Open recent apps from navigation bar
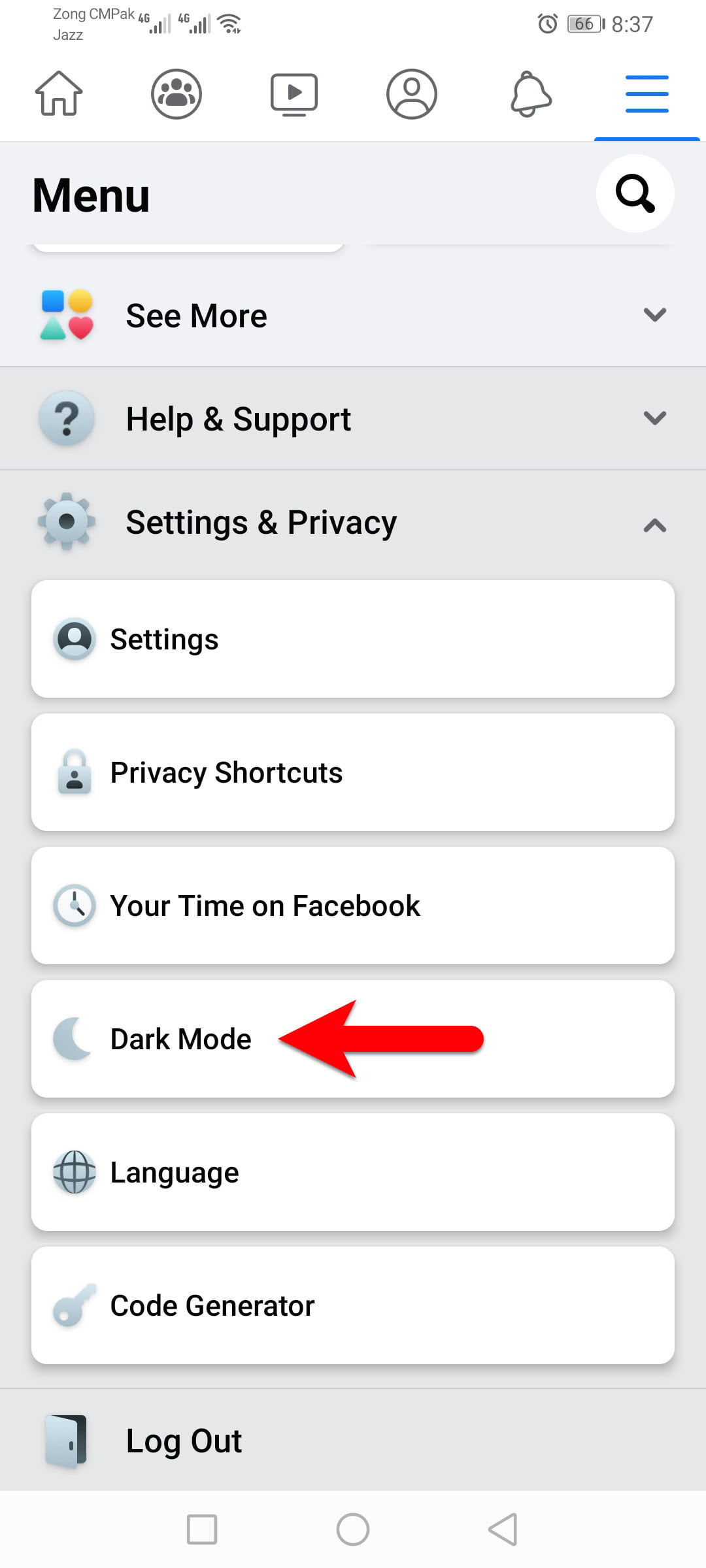This screenshot has height=1568, width=706. click(x=202, y=1529)
